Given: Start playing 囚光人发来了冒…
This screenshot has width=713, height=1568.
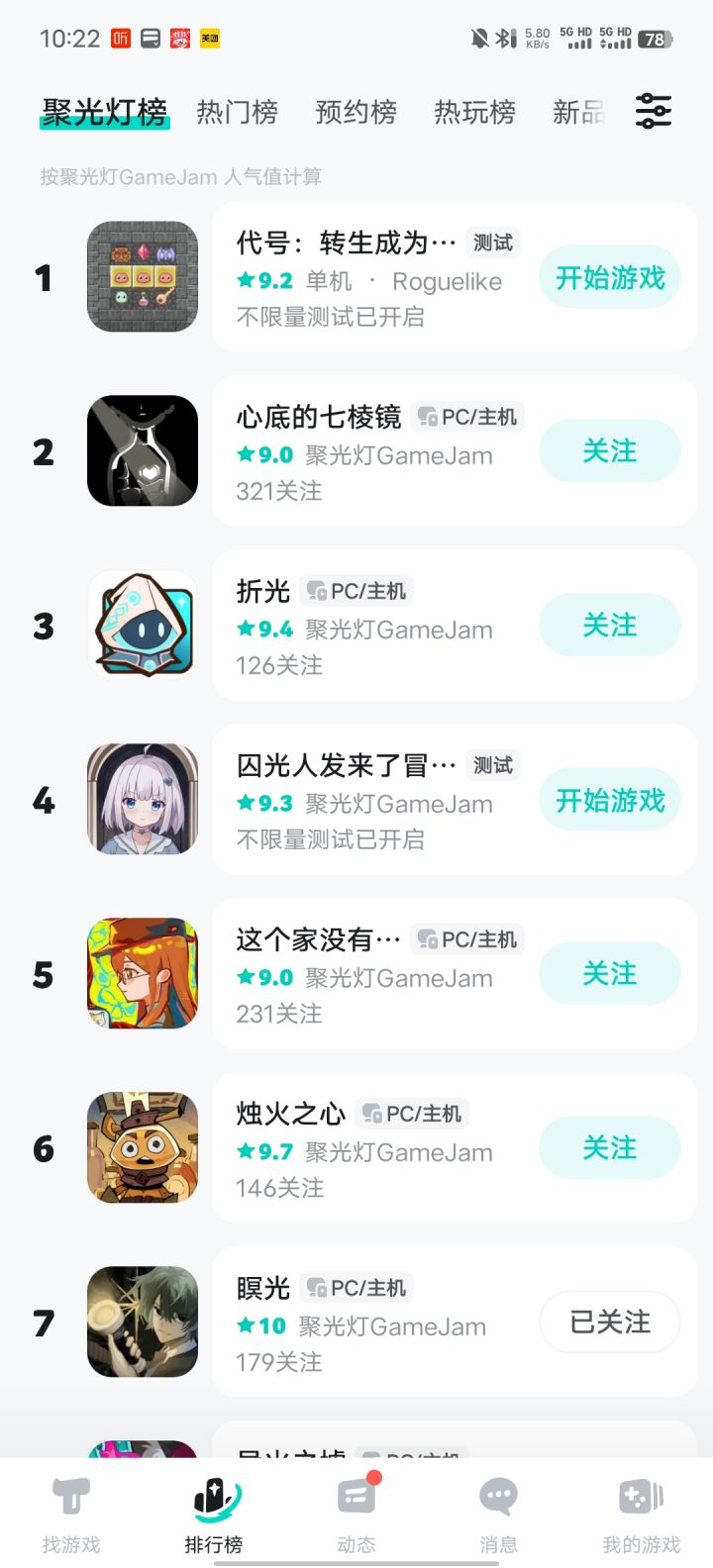Looking at the screenshot, I should click(610, 800).
